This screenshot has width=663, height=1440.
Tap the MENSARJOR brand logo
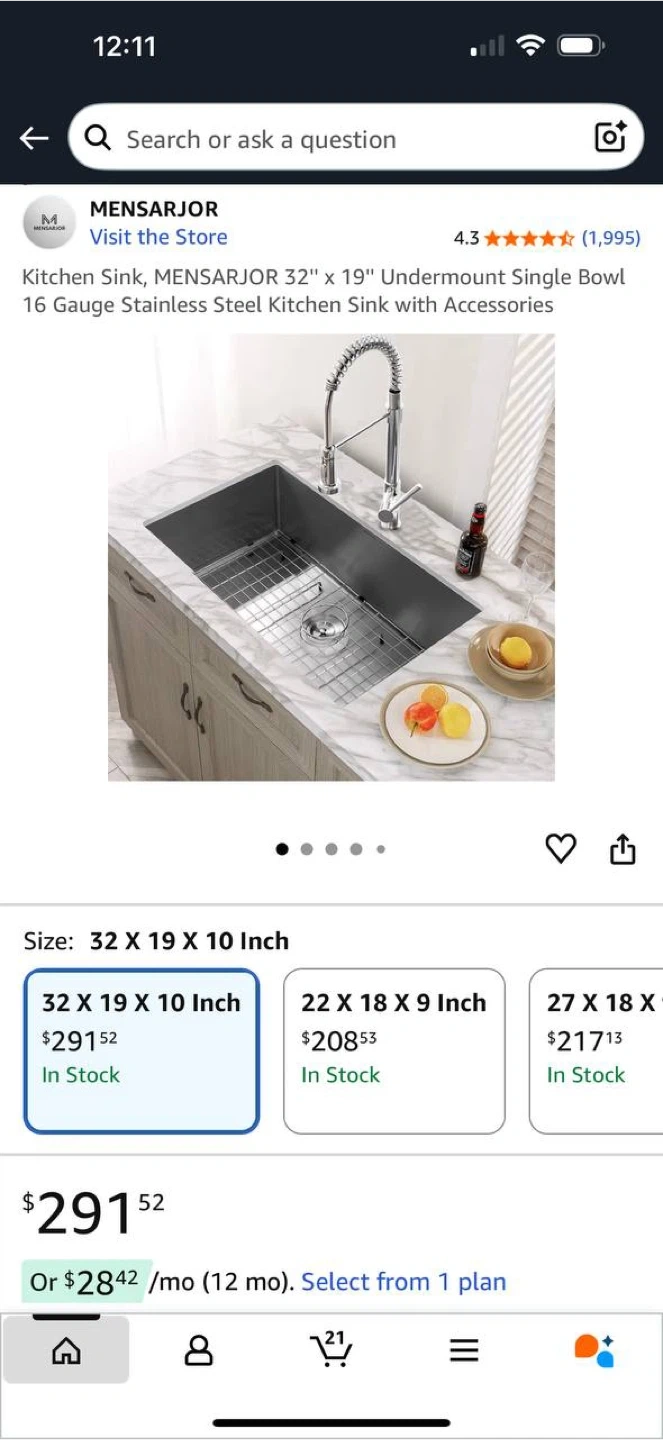pos(49,222)
